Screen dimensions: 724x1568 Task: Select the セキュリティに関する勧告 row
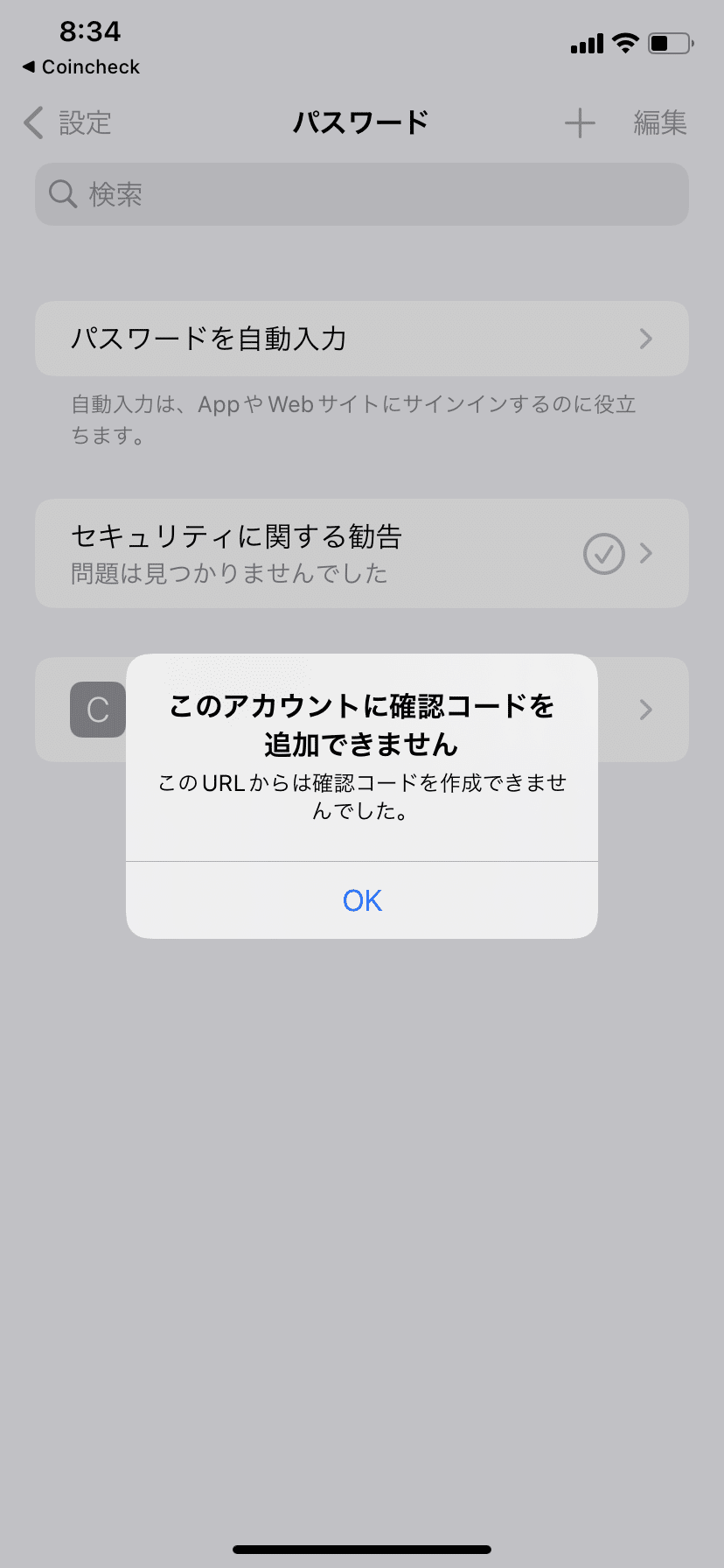(x=262, y=553)
